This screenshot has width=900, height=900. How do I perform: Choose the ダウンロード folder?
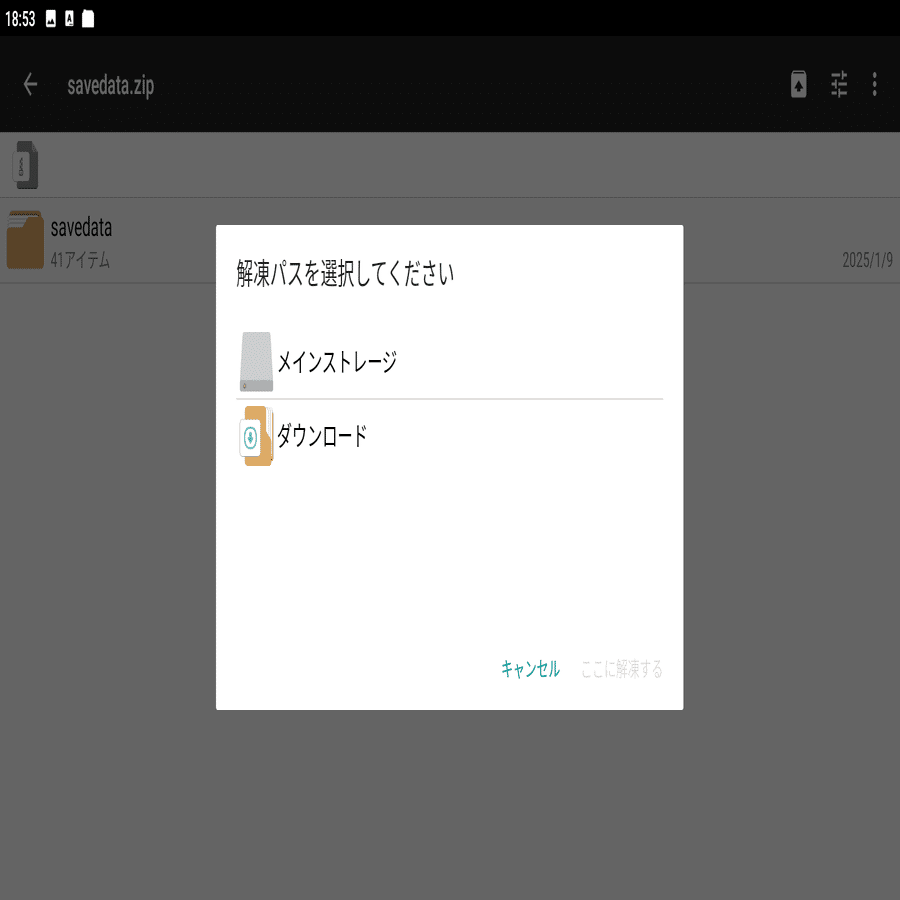(322, 436)
